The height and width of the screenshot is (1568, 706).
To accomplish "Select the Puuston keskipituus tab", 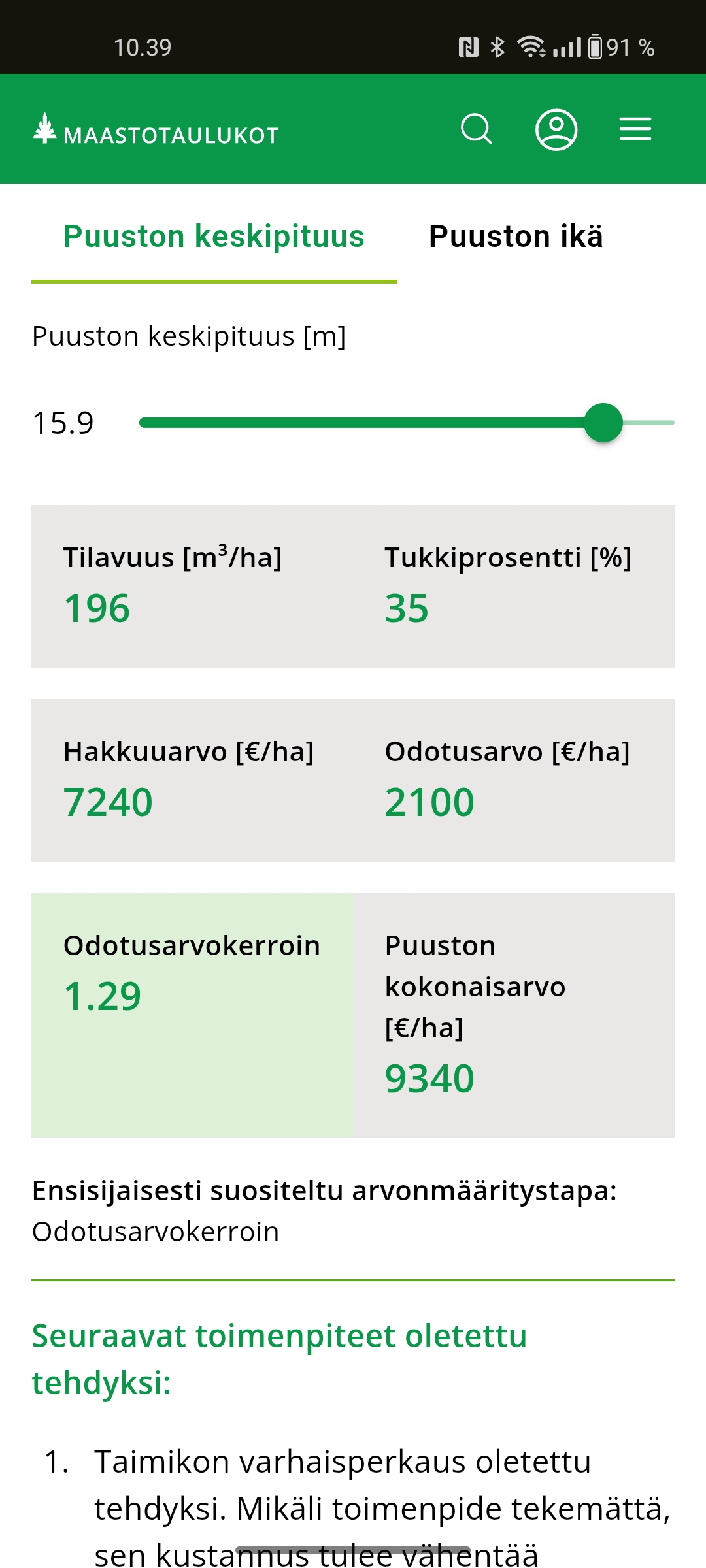I will (214, 237).
